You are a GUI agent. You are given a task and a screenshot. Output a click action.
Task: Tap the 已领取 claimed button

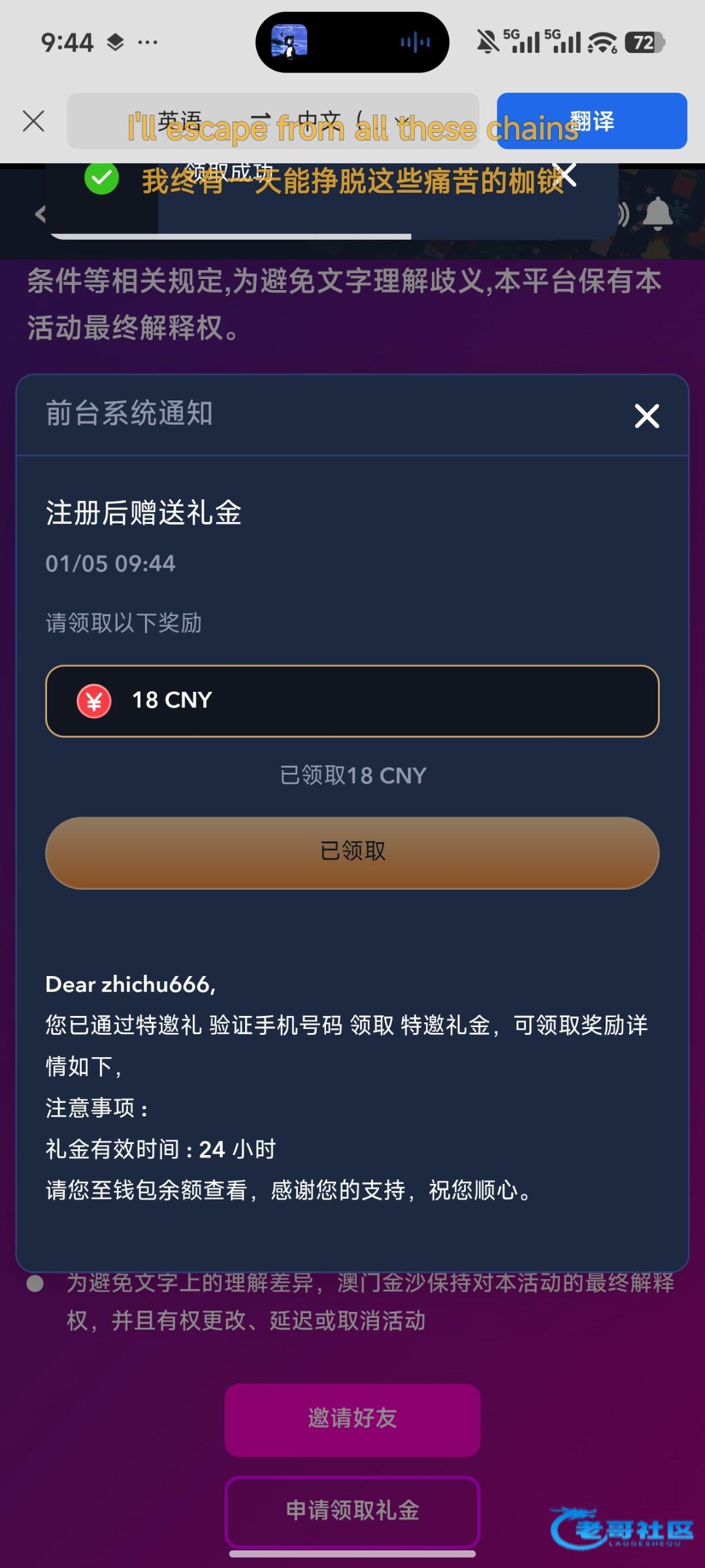[352, 853]
